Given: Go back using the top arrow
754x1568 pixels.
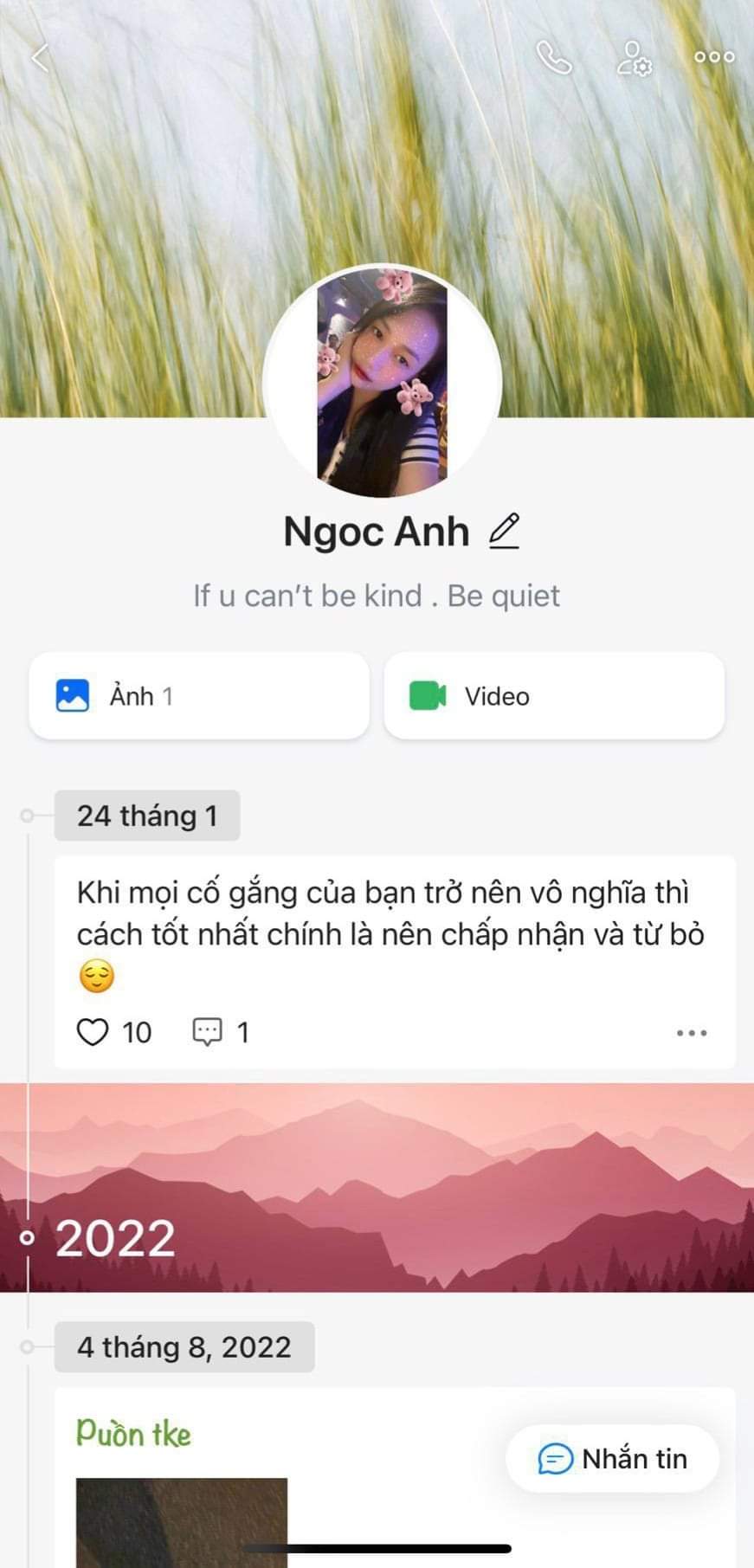Looking at the screenshot, I should [40, 58].
